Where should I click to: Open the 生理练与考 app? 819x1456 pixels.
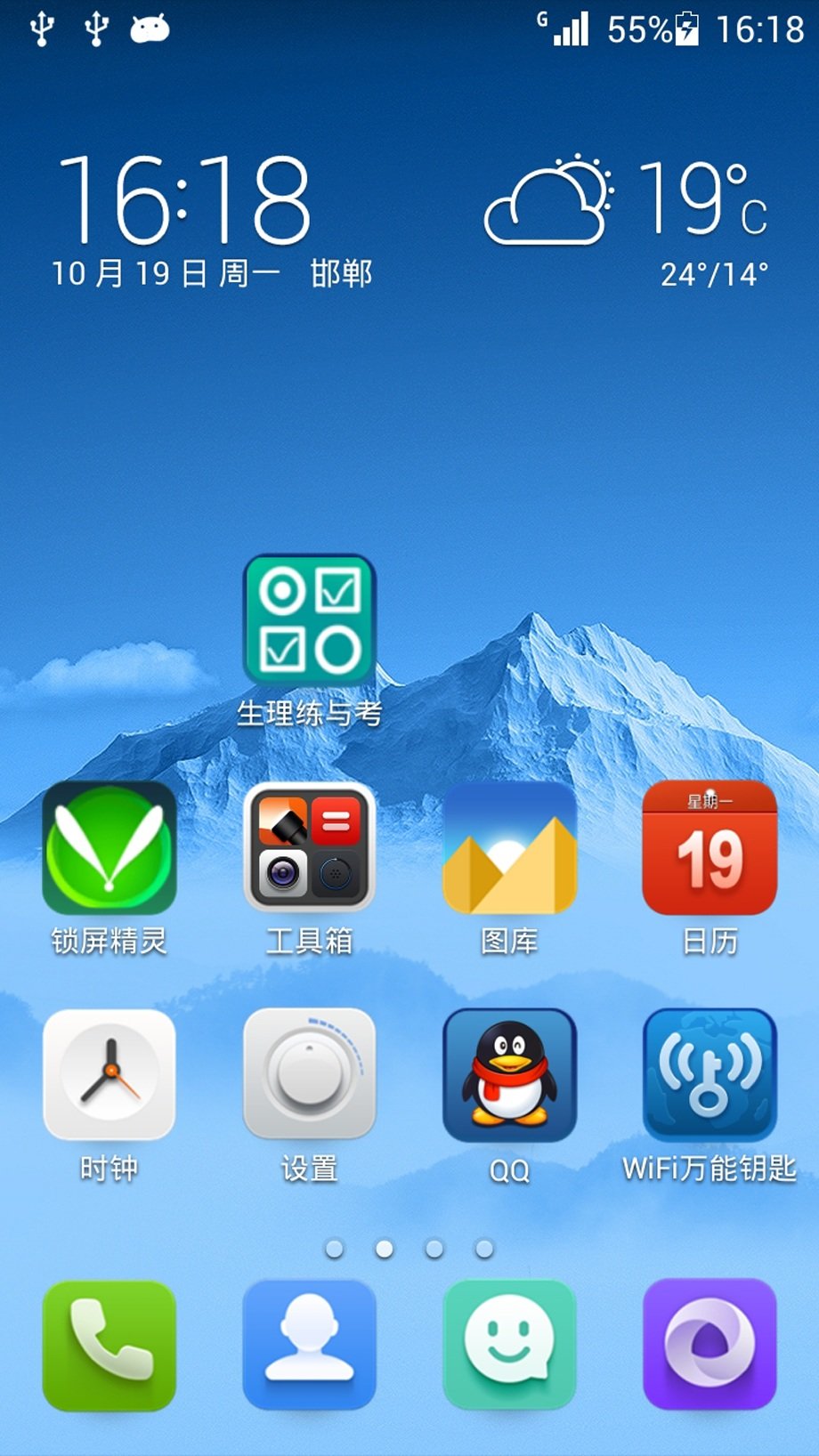pos(309,620)
